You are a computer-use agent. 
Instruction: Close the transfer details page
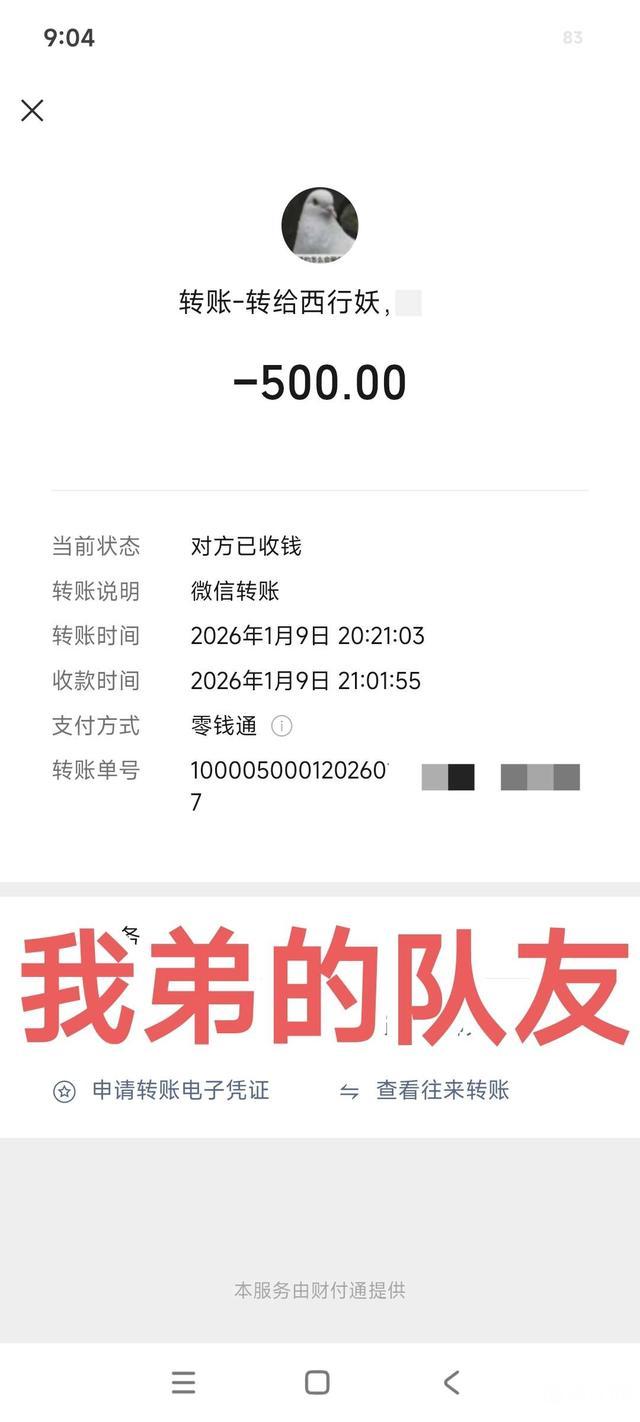[32, 110]
